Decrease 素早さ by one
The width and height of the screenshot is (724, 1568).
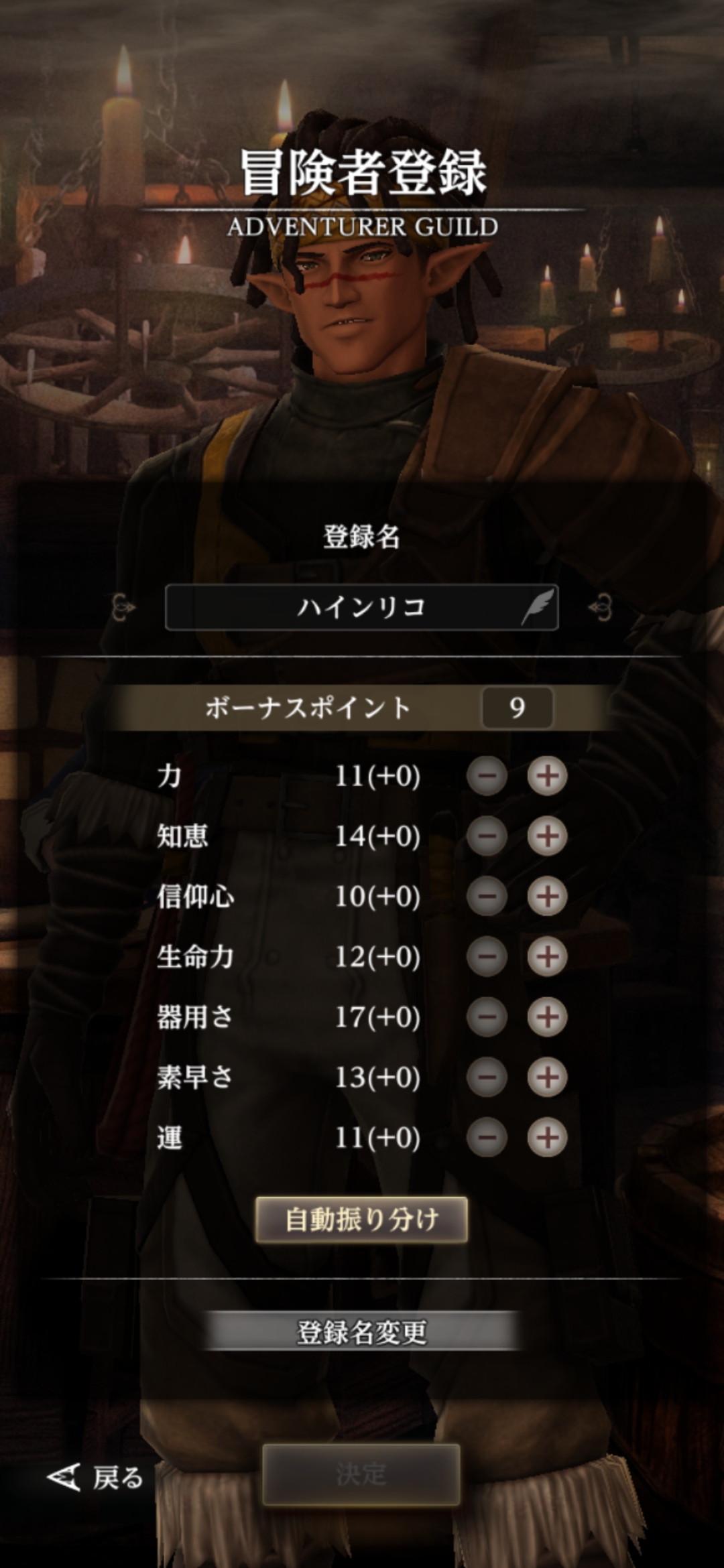487,1077
